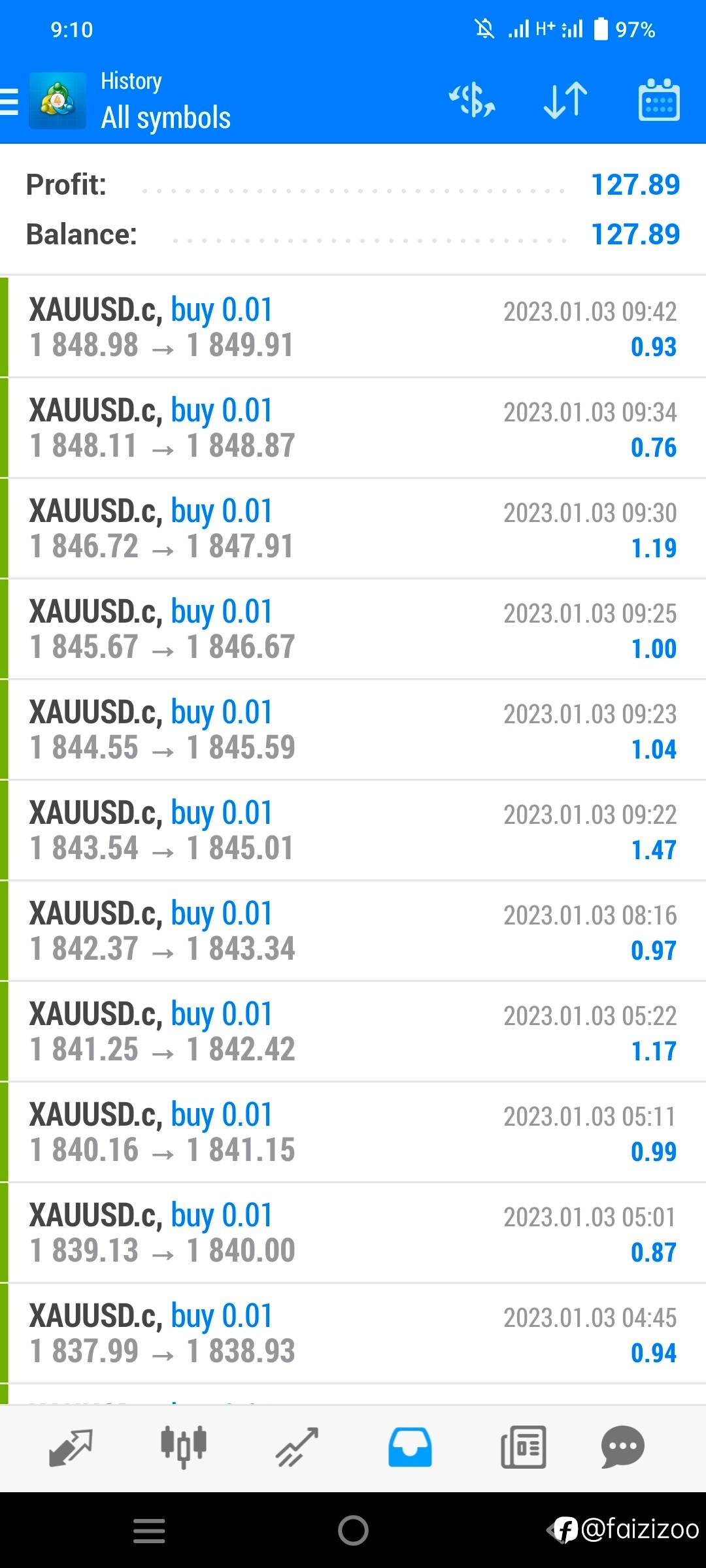Switch to the Trade tab
Screen dimensions: 706x1568
297,1447
